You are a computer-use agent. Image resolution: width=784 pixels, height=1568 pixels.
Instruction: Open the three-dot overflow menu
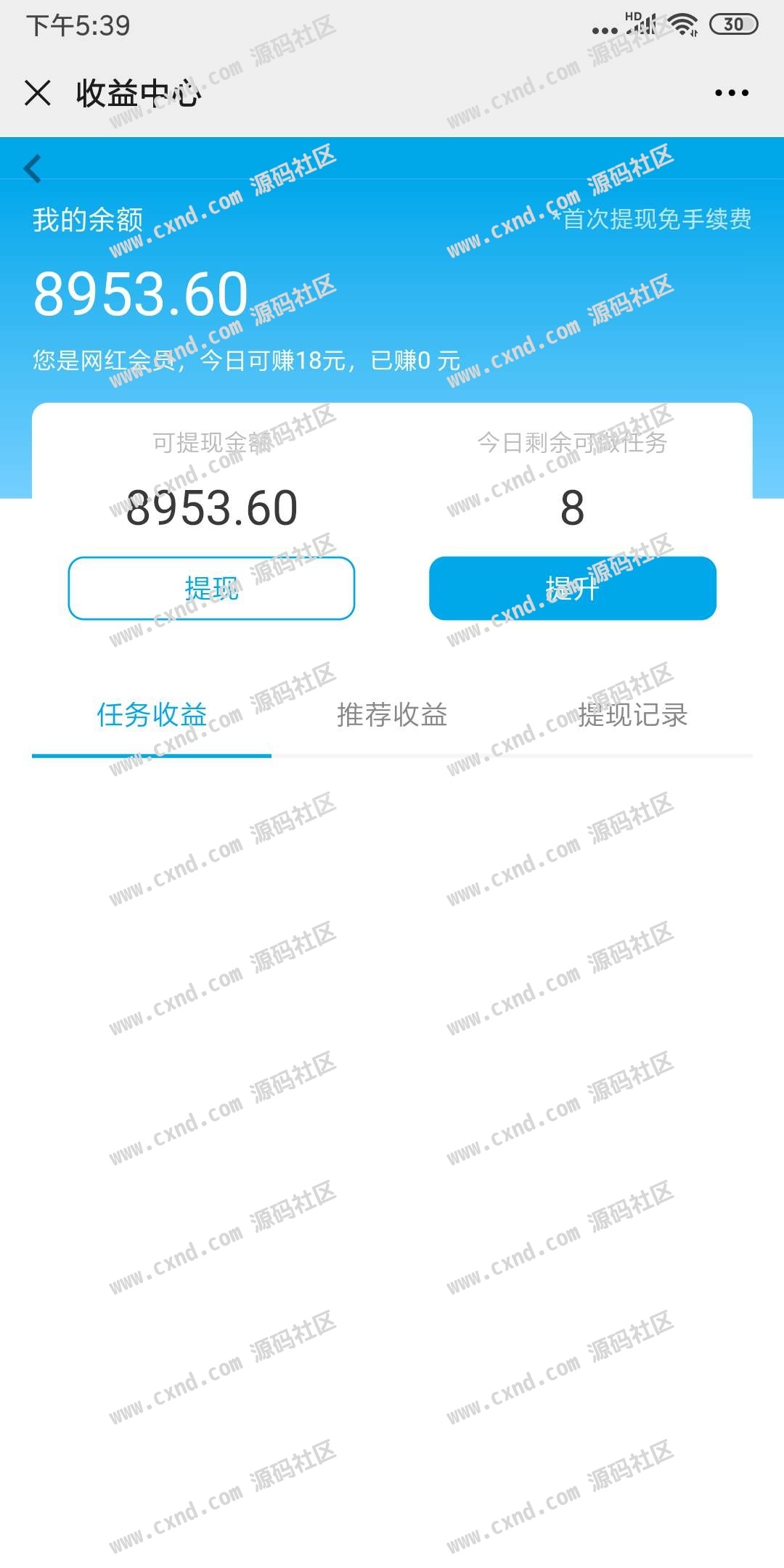731,93
